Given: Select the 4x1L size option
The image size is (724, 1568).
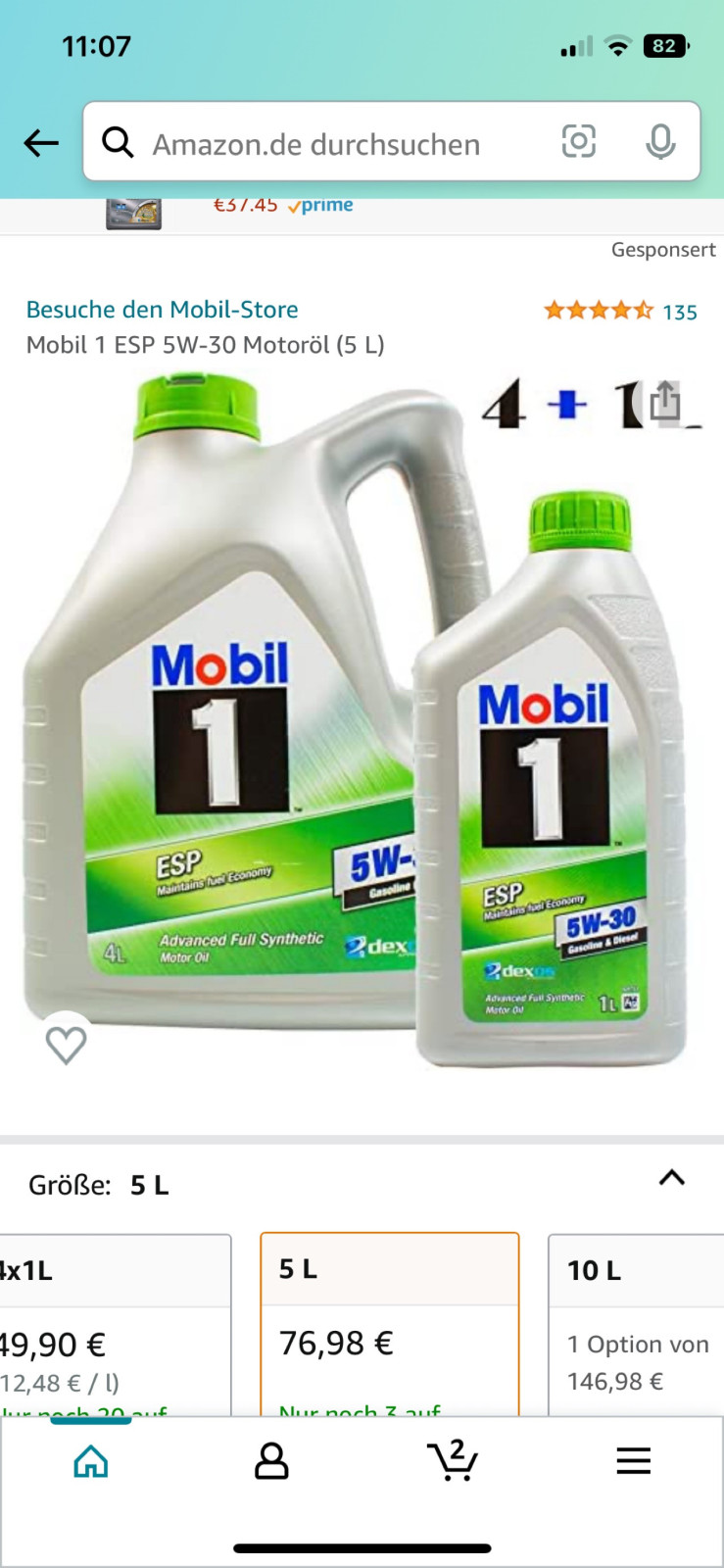Looking at the screenshot, I should tap(113, 1323).
